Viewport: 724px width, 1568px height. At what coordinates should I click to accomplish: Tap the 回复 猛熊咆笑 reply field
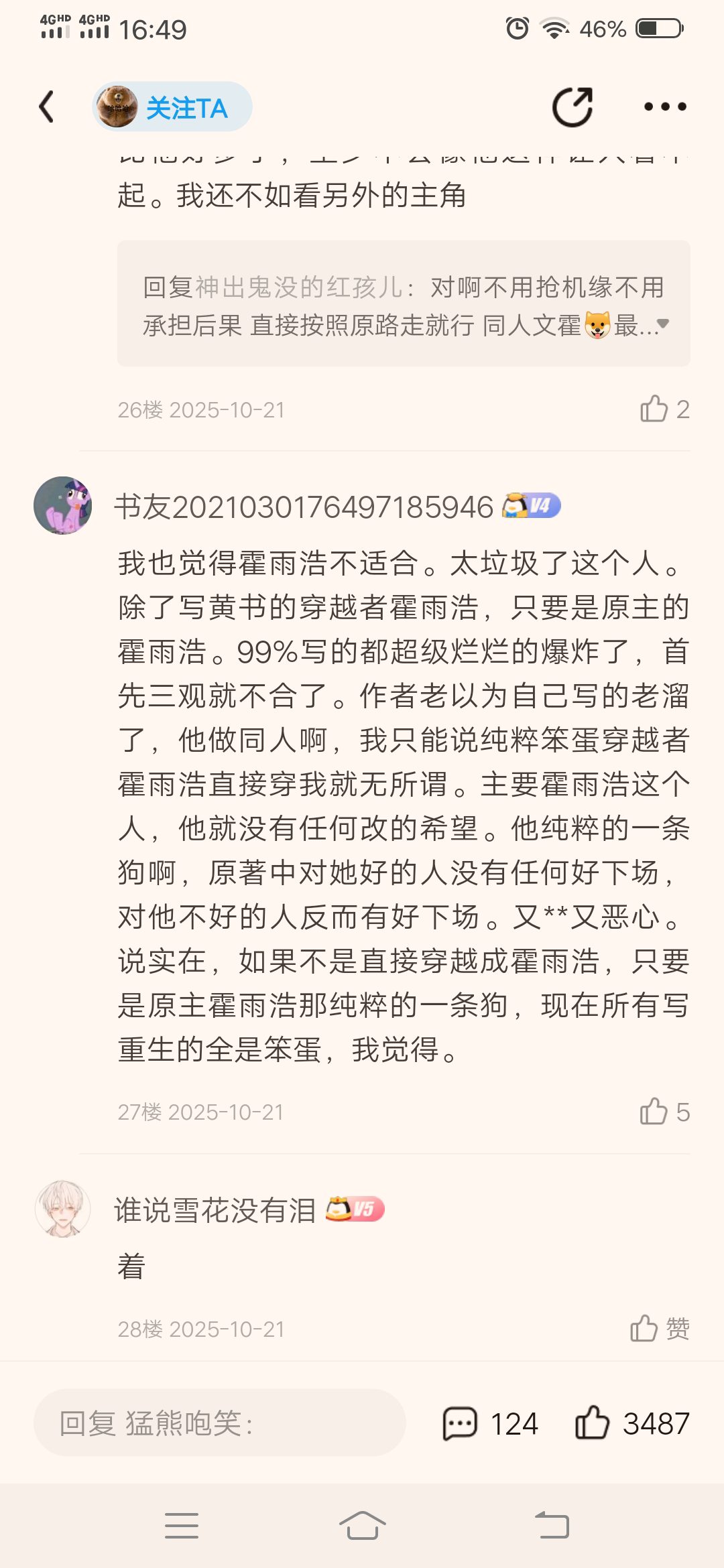tap(219, 1423)
